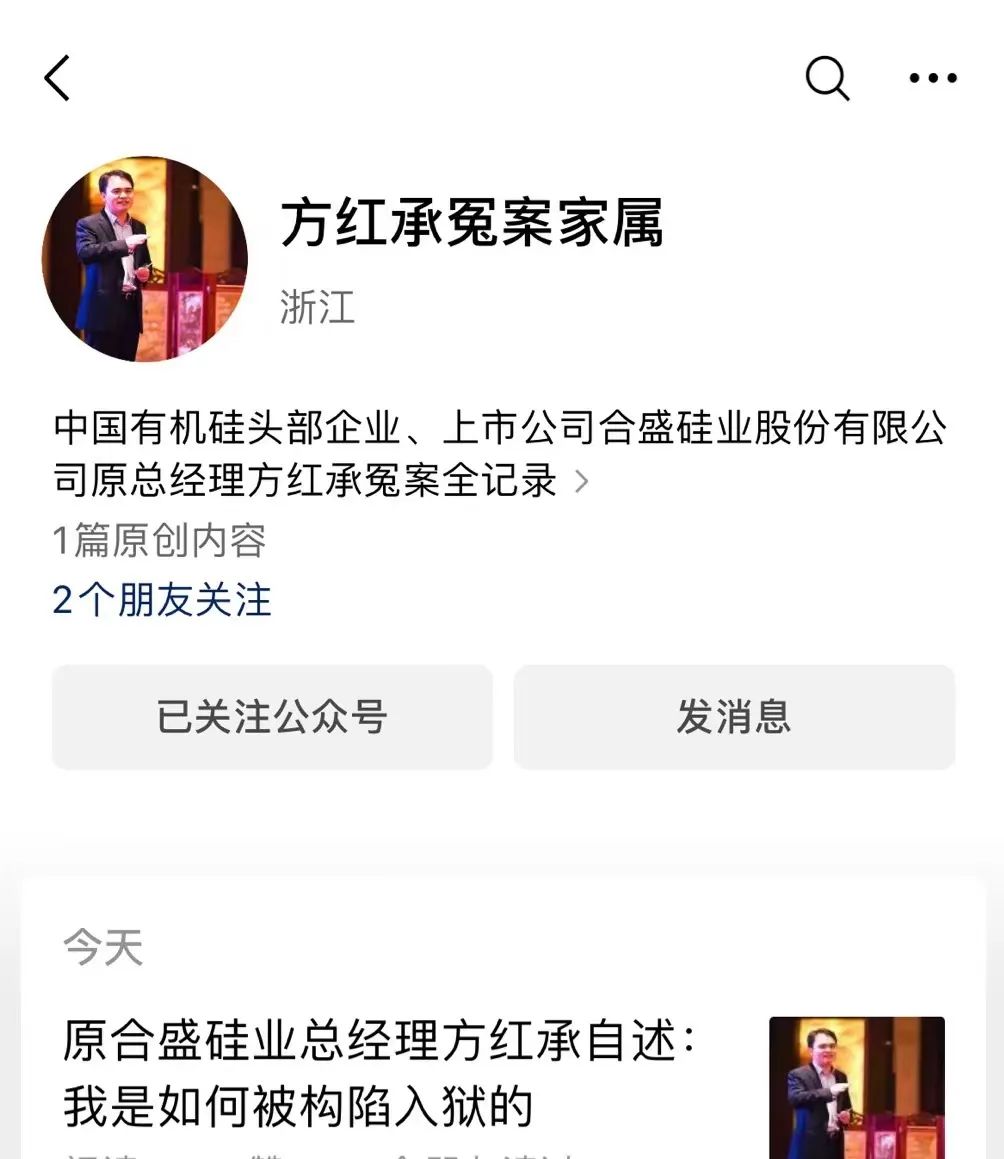Open the 2个朋友关注 friends link
This screenshot has height=1159, width=1004.
pyautogui.click(x=162, y=600)
